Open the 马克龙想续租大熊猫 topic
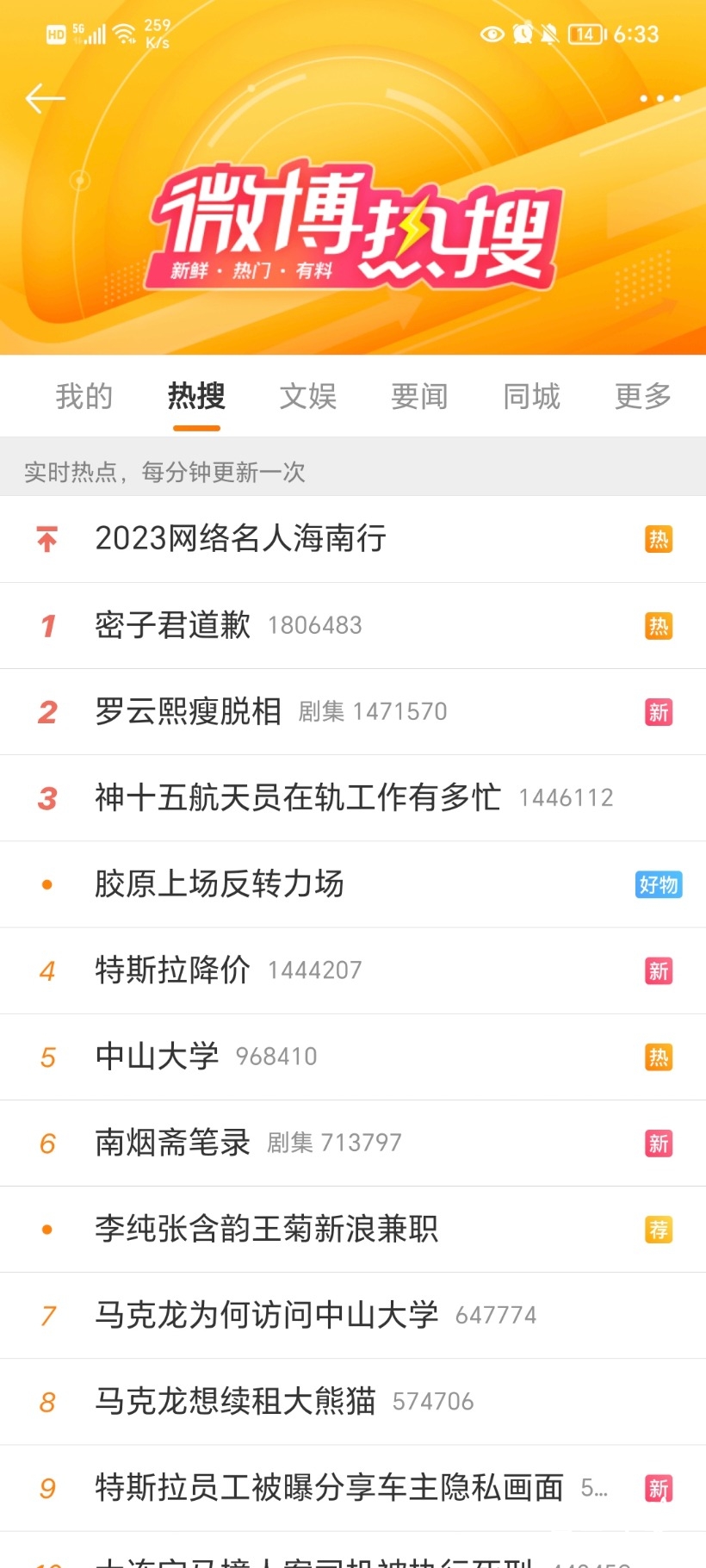The width and height of the screenshot is (706, 1568). 236,1401
